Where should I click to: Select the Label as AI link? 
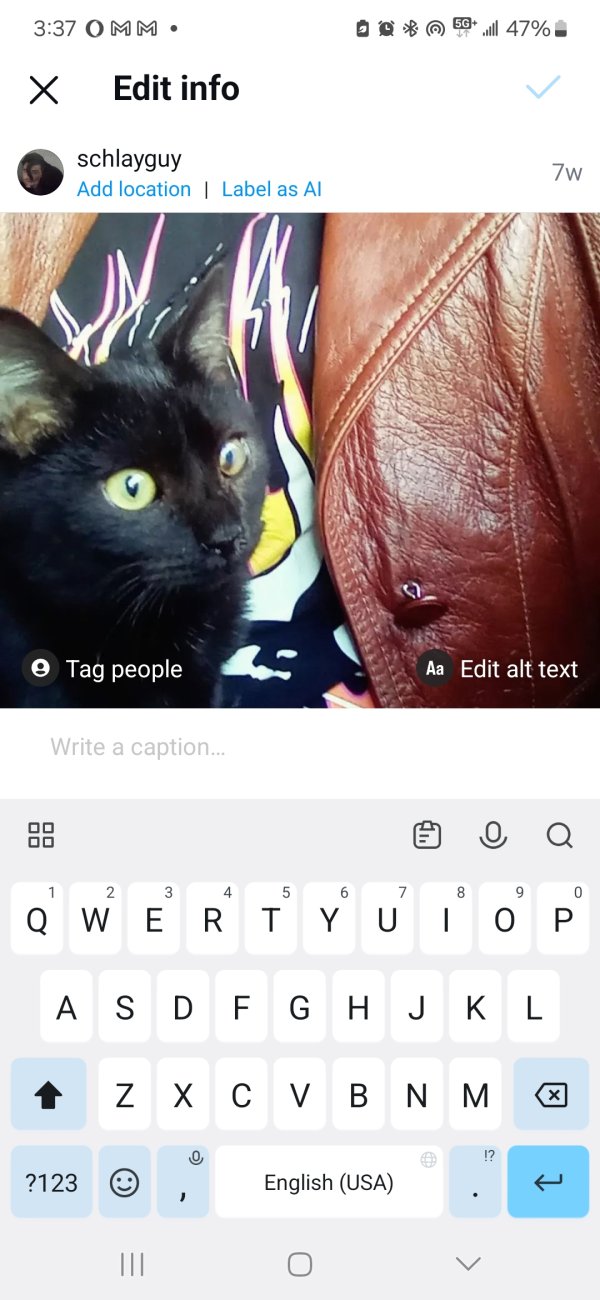pos(272,189)
